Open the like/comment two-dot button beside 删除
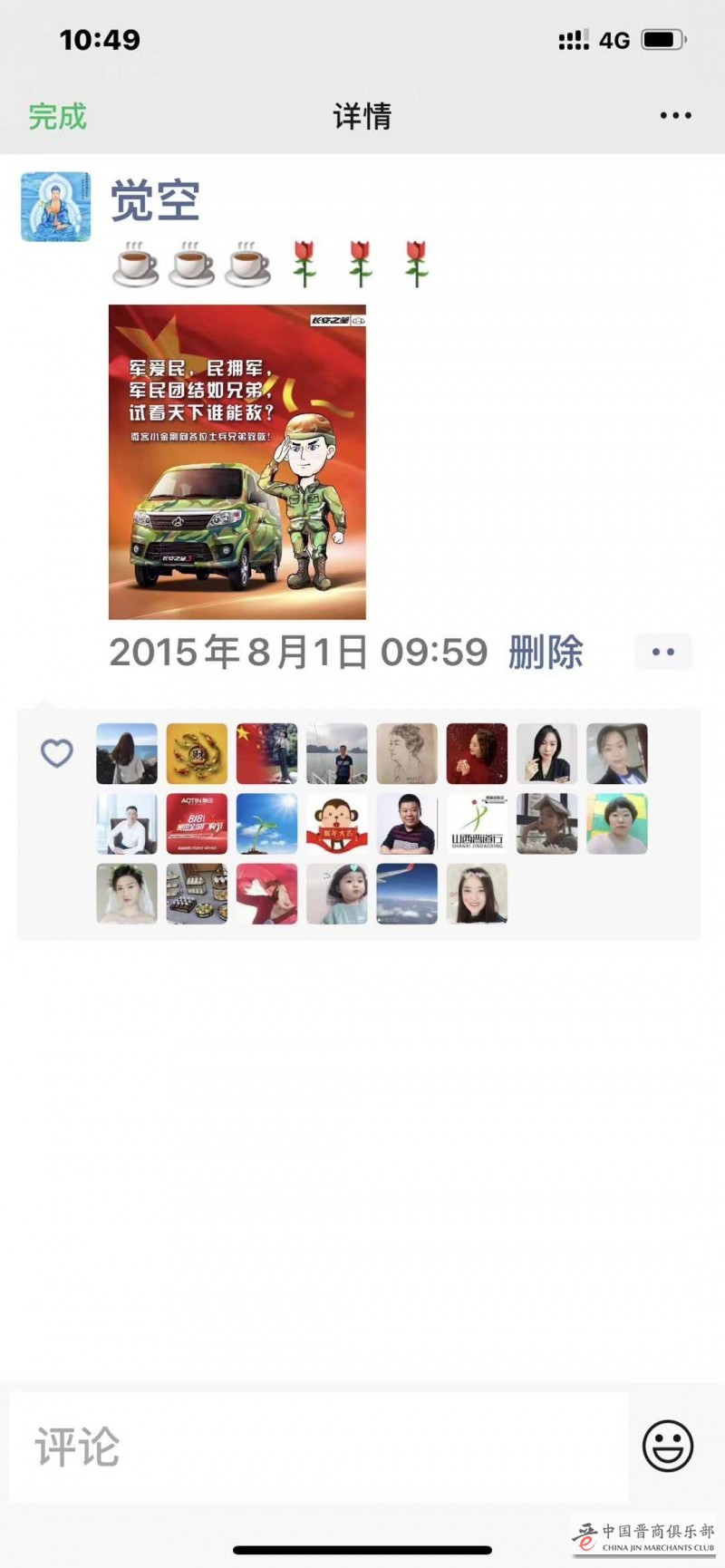This screenshot has height=1568, width=725. pyautogui.click(x=663, y=652)
